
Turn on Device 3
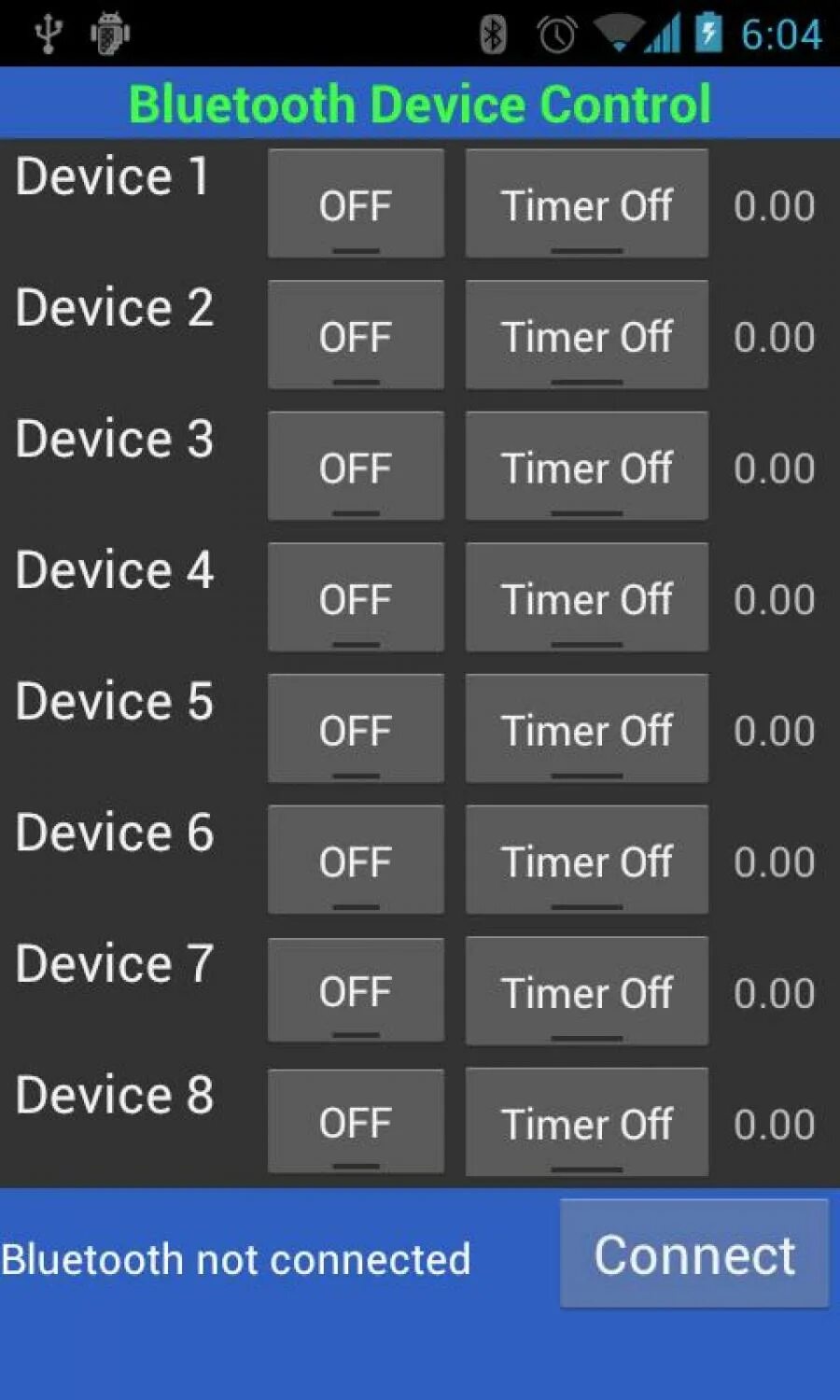point(356,466)
